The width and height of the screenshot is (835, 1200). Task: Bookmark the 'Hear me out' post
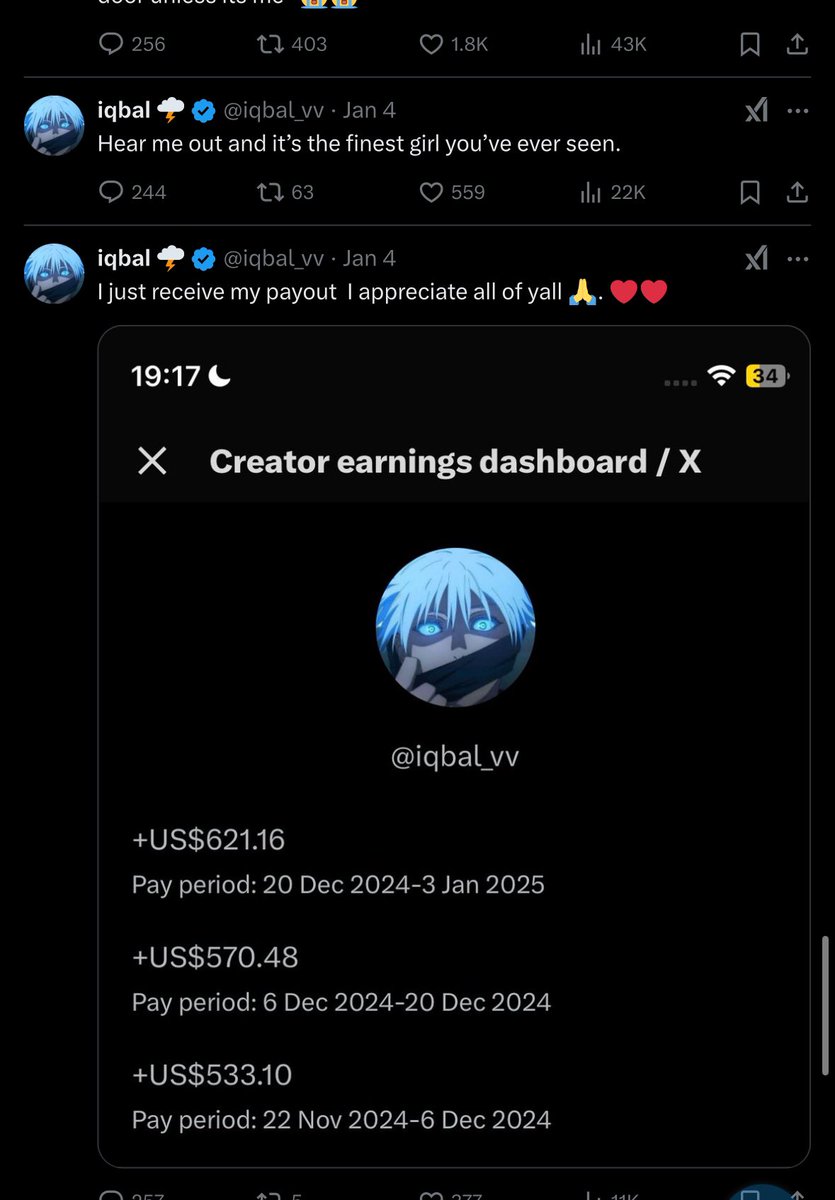pyautogui.click(x=750, y=192)
